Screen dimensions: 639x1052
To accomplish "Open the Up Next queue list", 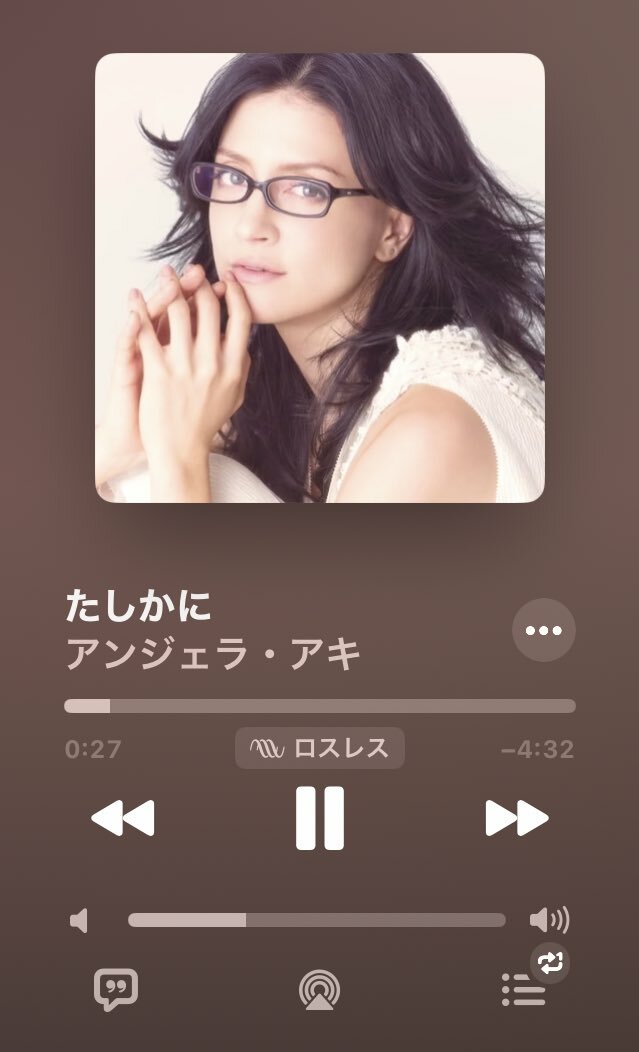I will tap(524, 990).
